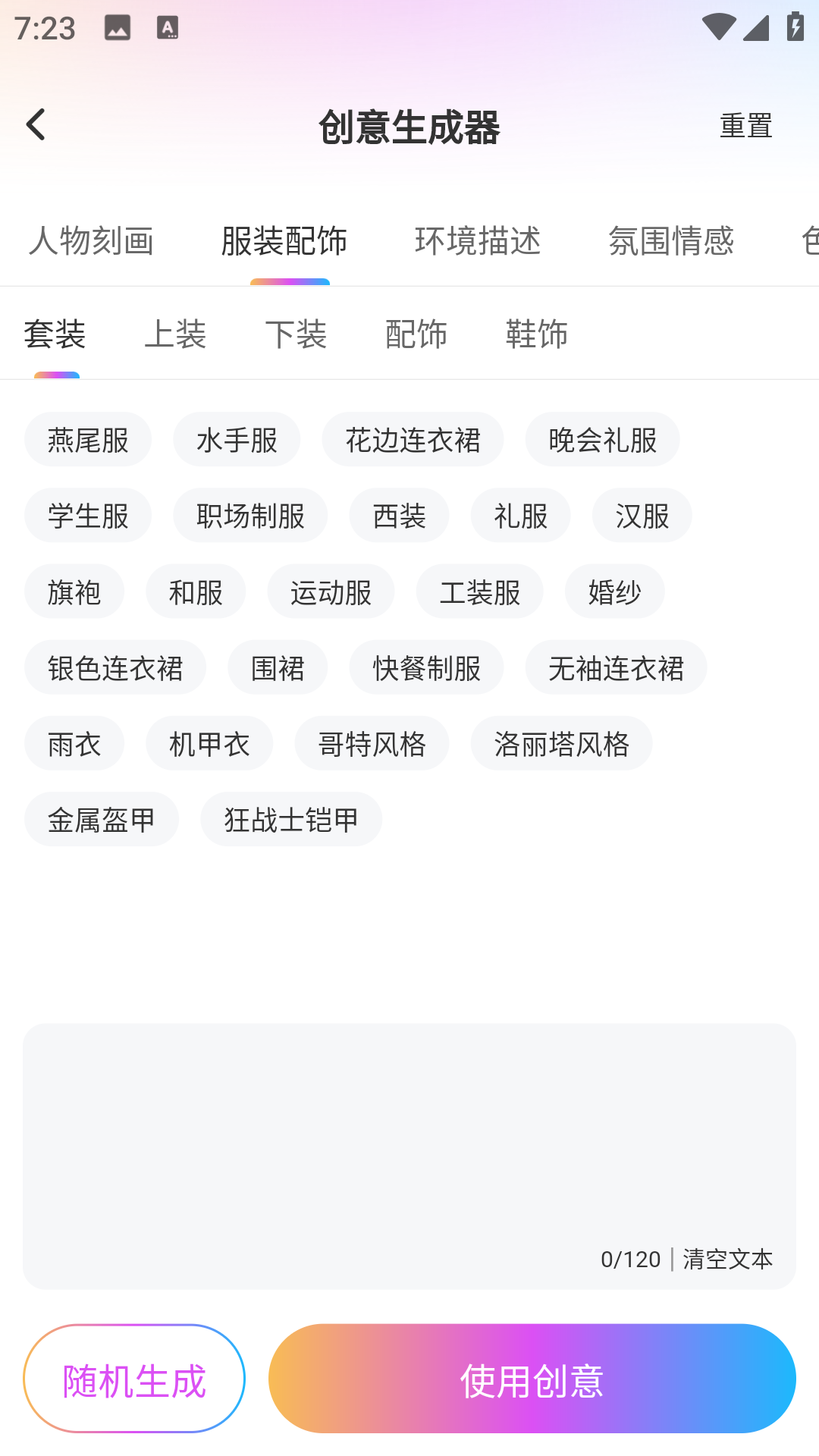
Task: Go back from the 创意生成器 screen
Action: 36,125
